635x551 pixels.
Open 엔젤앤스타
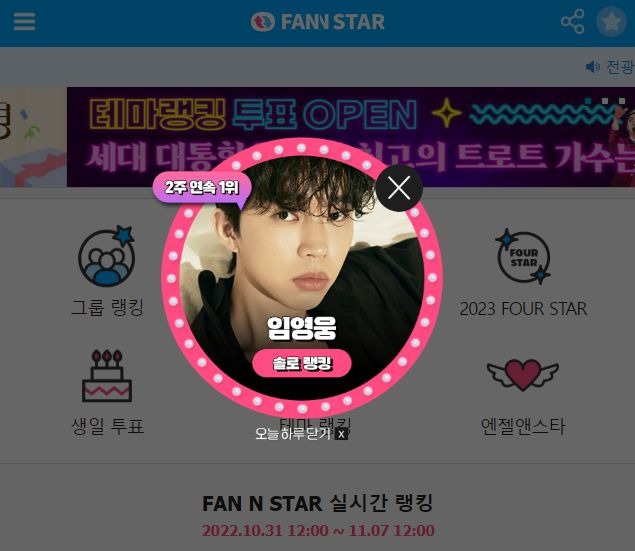tap(523, 390)
